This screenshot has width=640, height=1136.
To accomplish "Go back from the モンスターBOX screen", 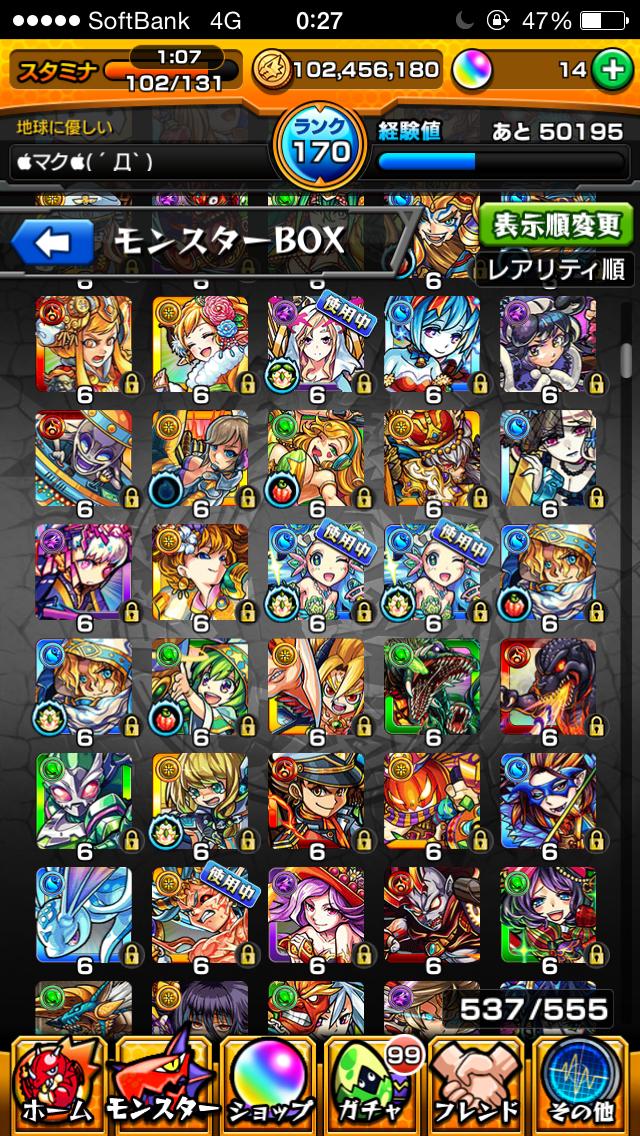I will click(52, 241).
